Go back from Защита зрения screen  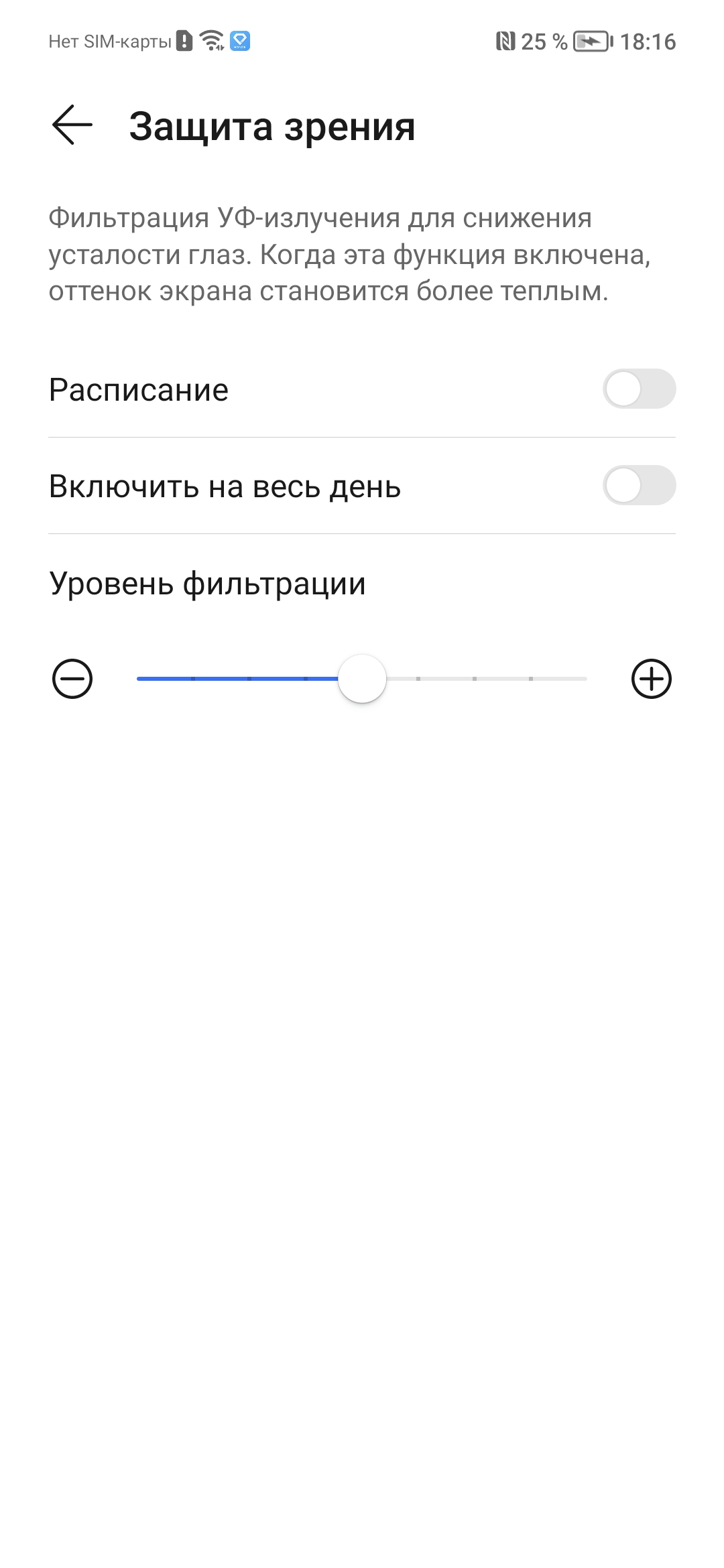tap(72, 125)
